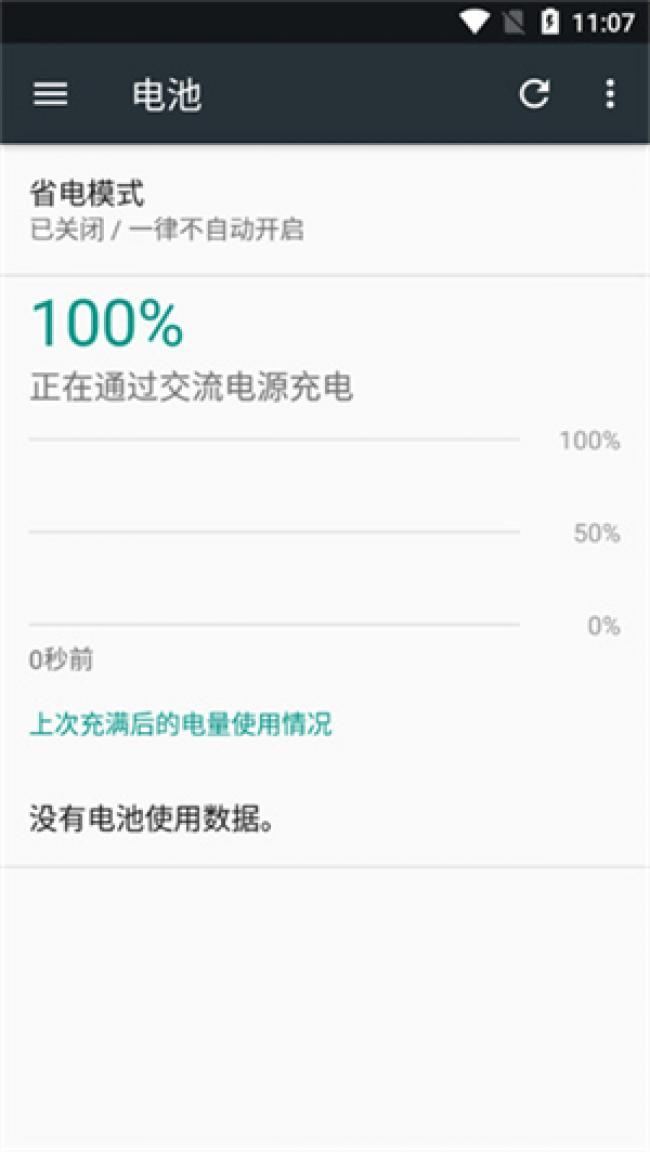Refresh the battery statistics

click(534, 94)
